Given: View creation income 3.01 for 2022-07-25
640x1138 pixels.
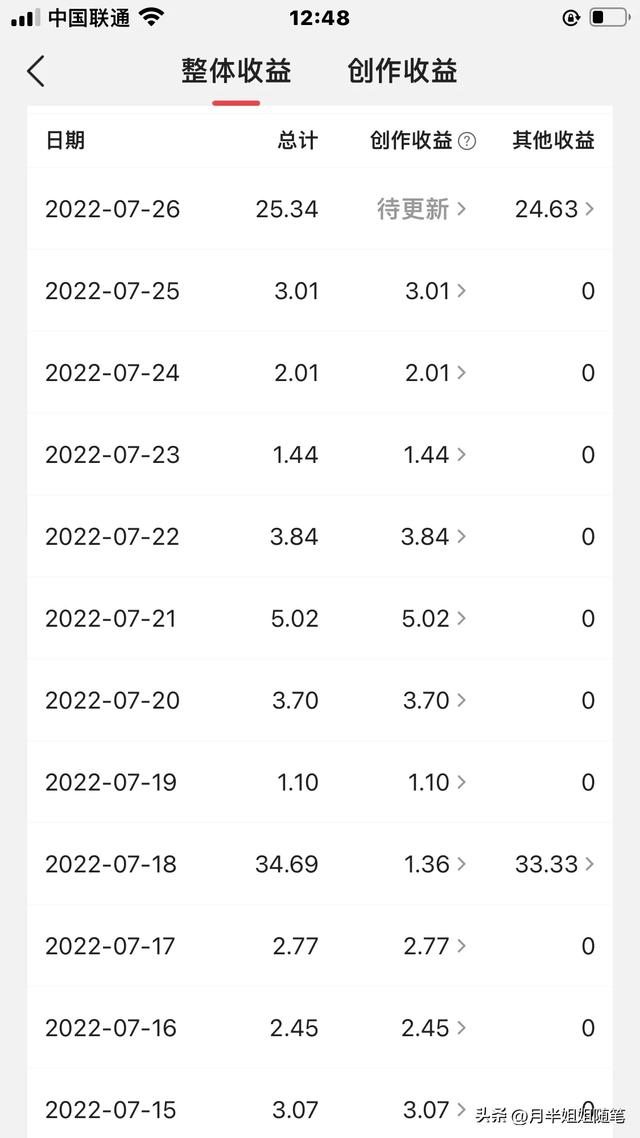Looking at the screenshot, I should pyautogui.click(x=435, y=291).
